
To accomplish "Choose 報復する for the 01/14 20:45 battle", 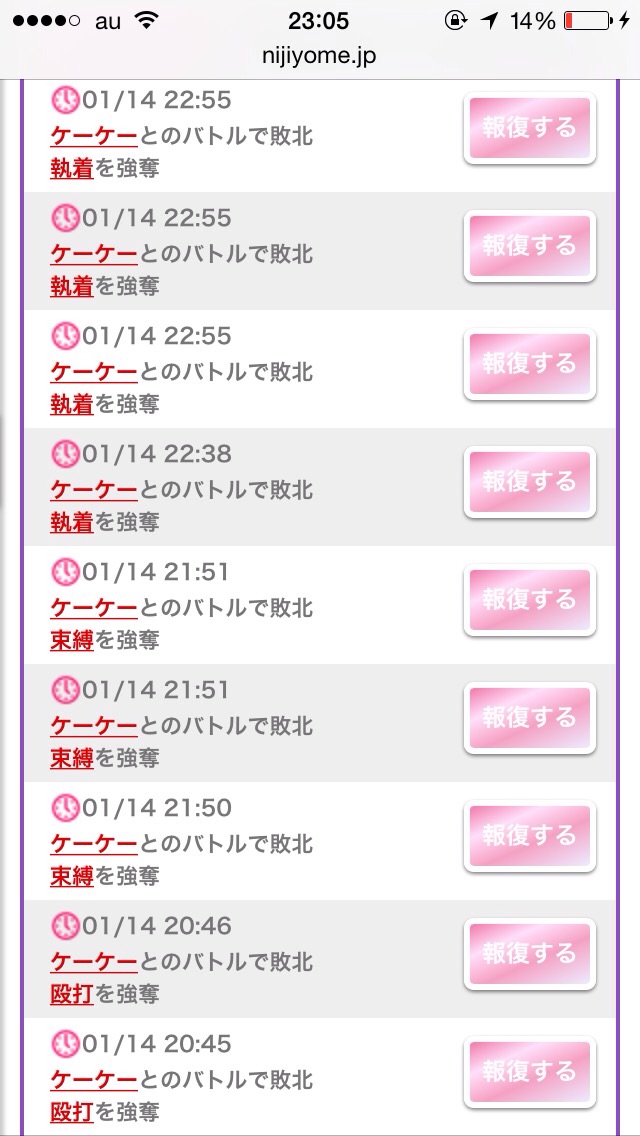I will tap(530, 1072).
